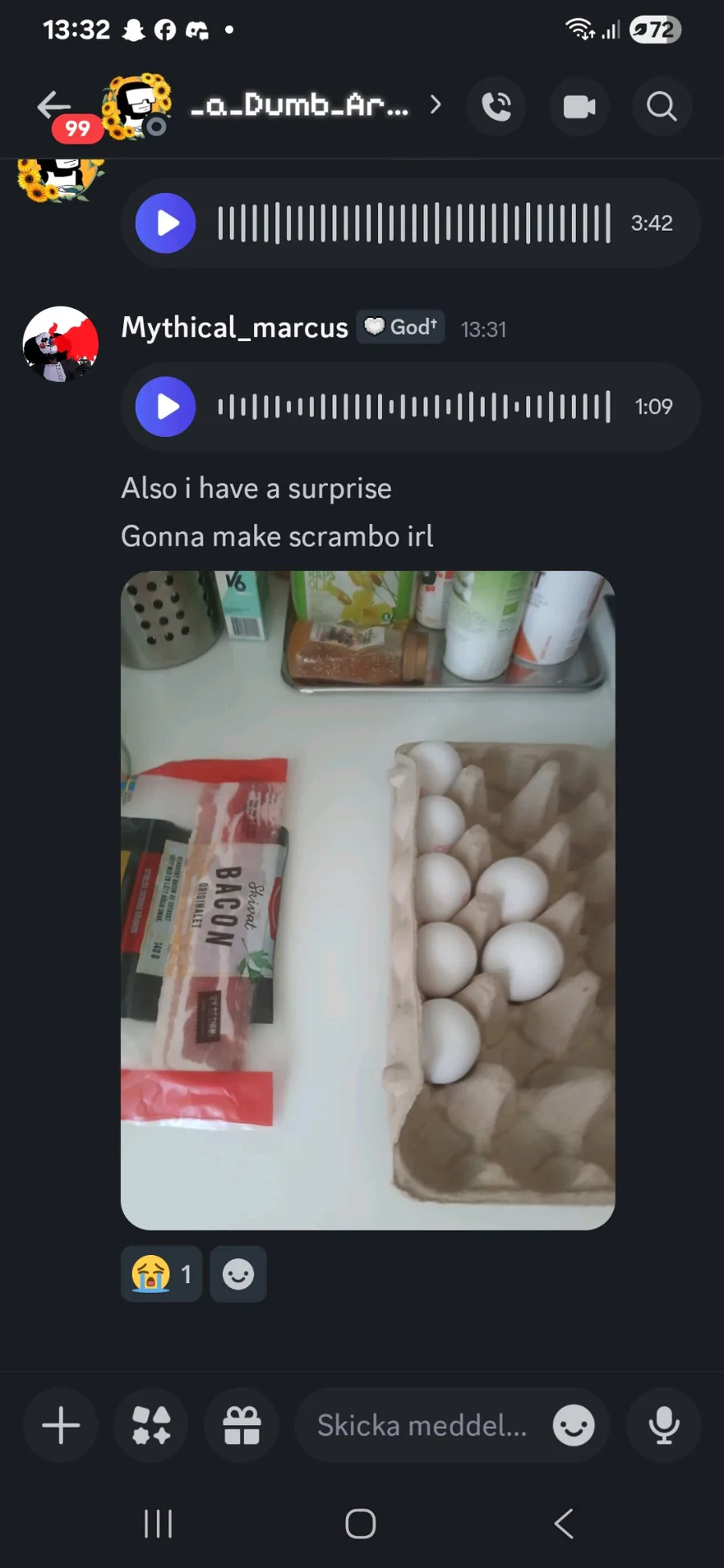Open the gift button
The height and width of the screenshot is (1568, 724).
click(x=241, y=1426)
